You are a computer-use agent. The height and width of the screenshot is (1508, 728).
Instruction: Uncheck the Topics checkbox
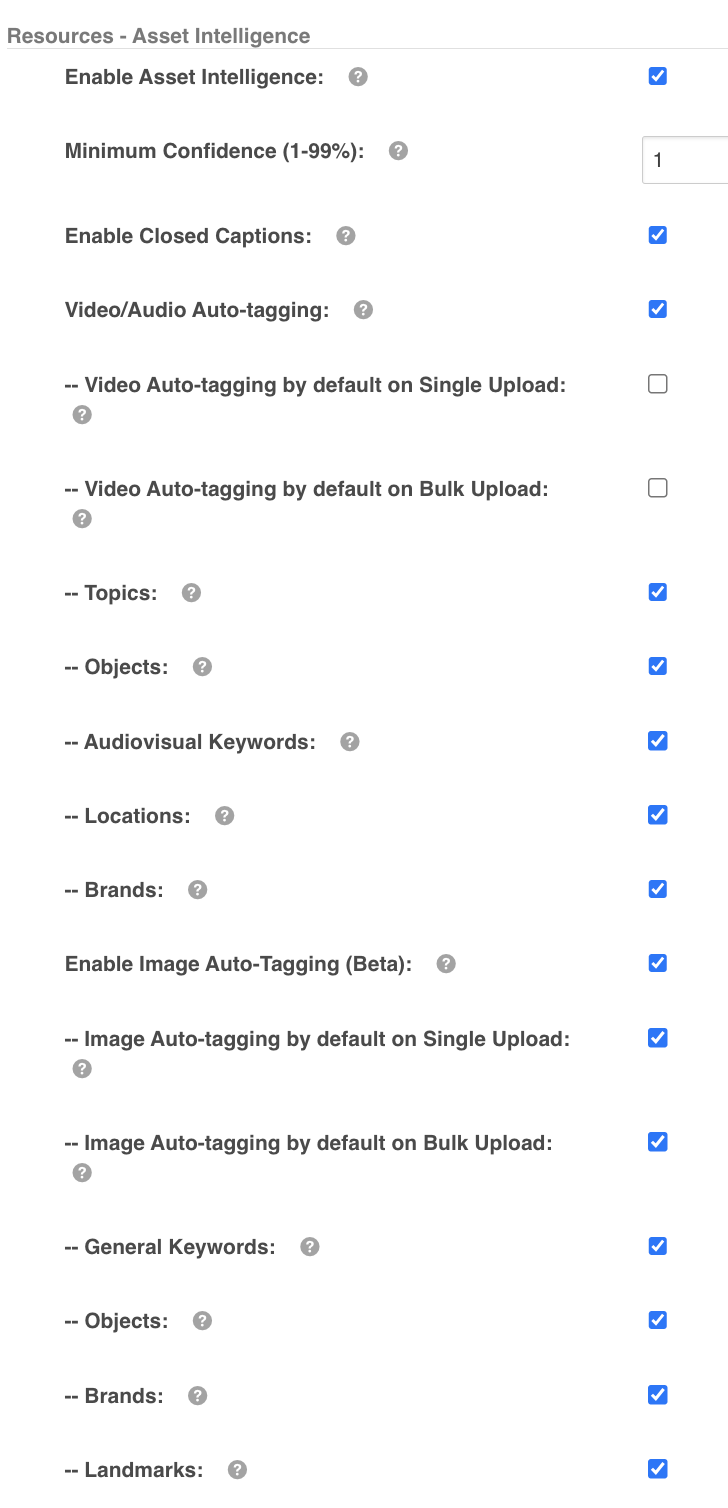pos(657,592)
